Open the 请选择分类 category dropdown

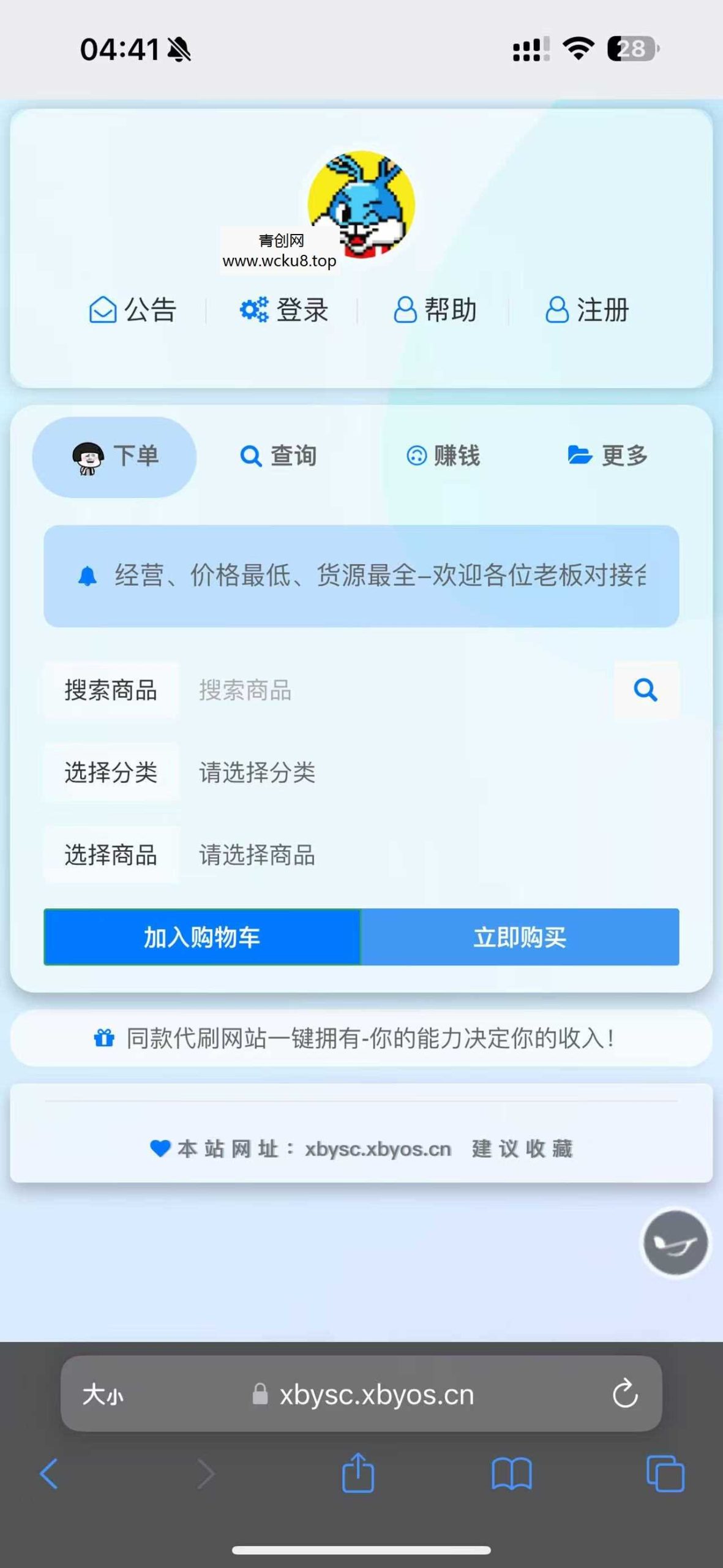pos(257,774)
